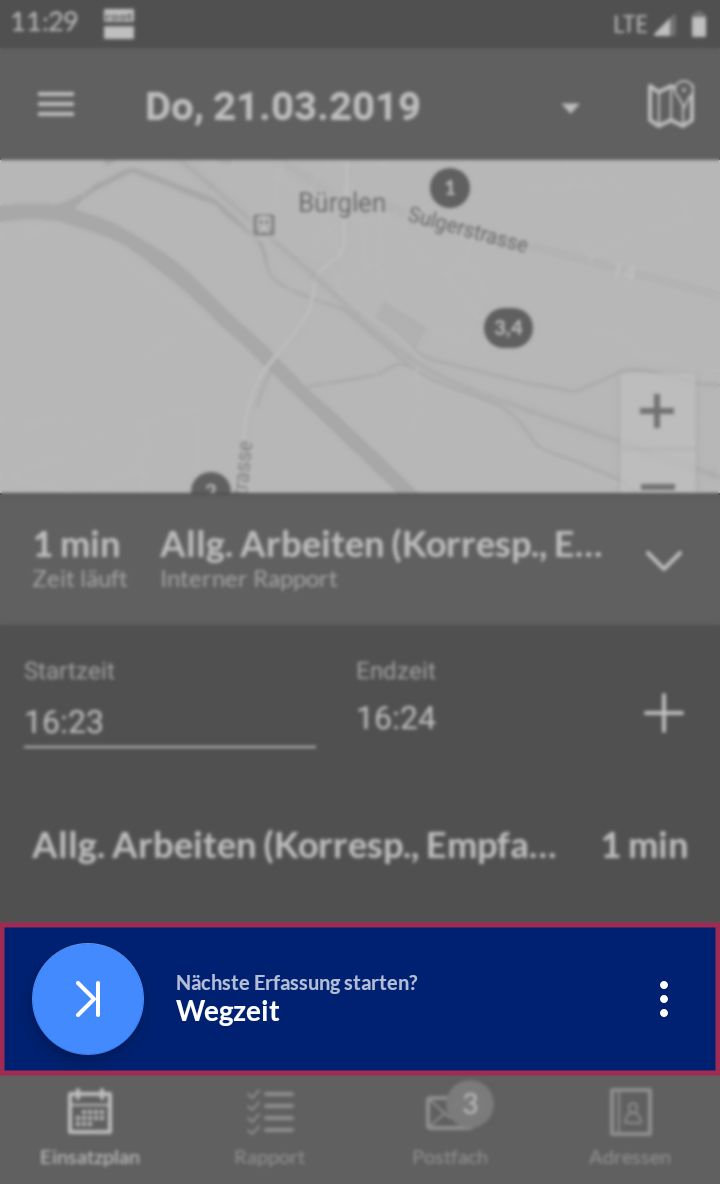The height and width of the screenshot is (1184, 720).
Task: Open the three-dot menu beside Wegzeit
Action: [x=663, y=999]
